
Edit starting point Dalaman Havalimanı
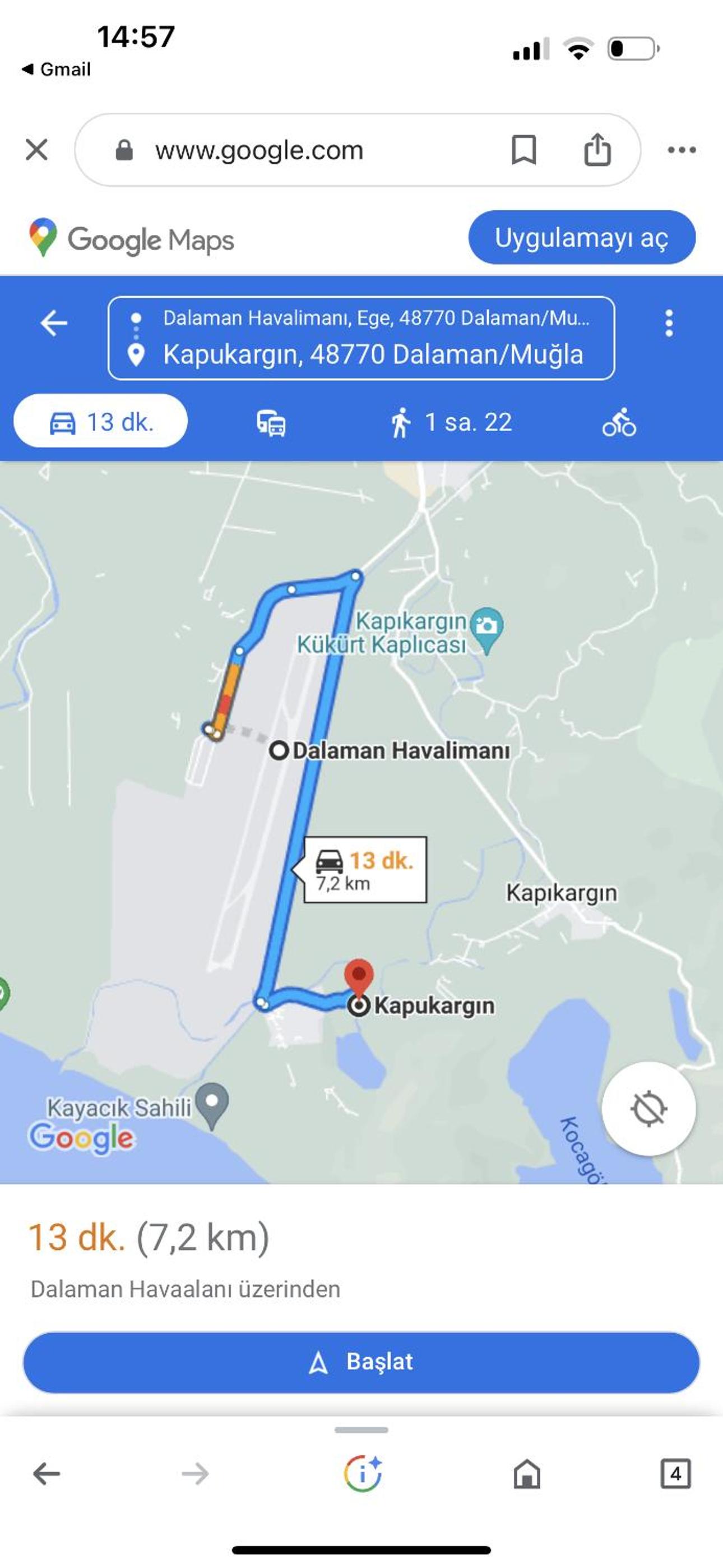(x=376, y=318)
